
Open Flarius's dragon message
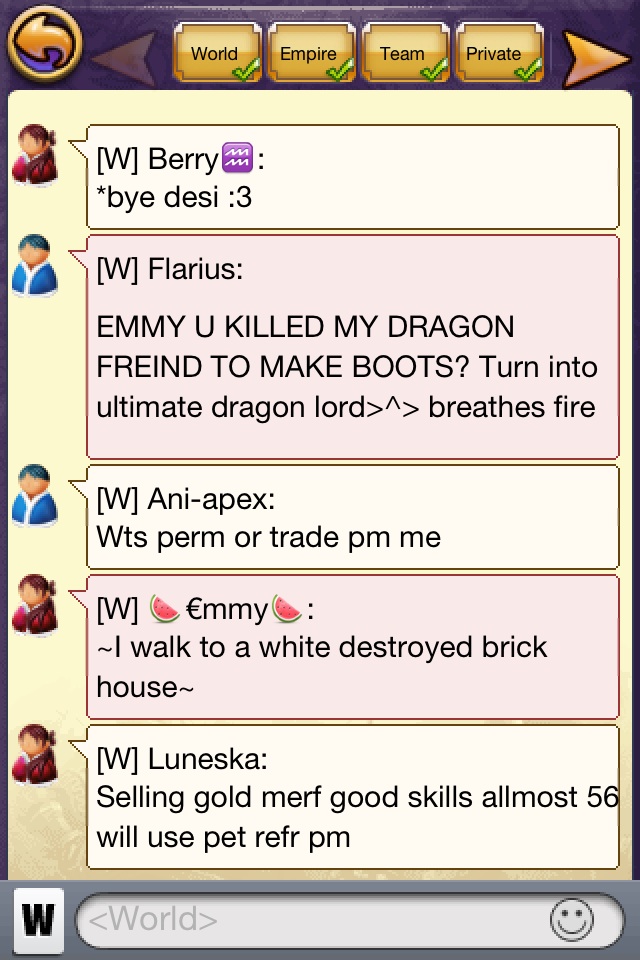click(352, 347)
